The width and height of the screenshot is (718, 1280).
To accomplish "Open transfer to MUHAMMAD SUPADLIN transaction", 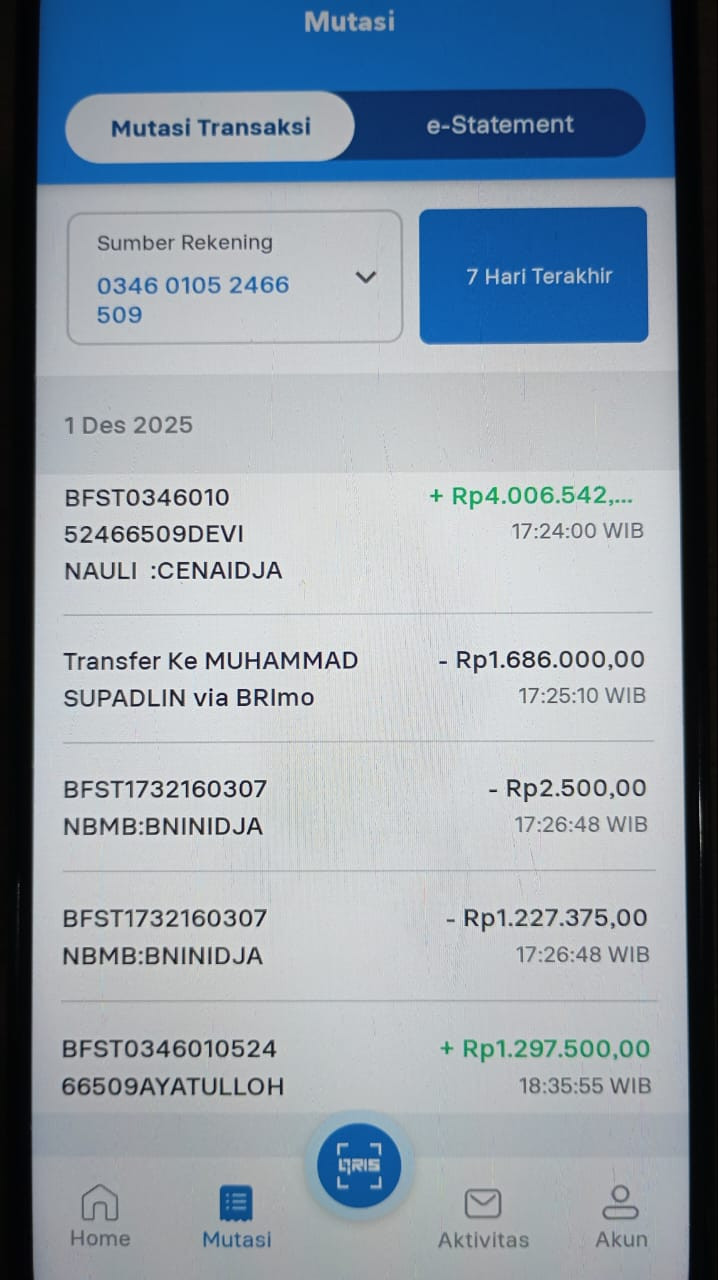I will tap(355, 678).
